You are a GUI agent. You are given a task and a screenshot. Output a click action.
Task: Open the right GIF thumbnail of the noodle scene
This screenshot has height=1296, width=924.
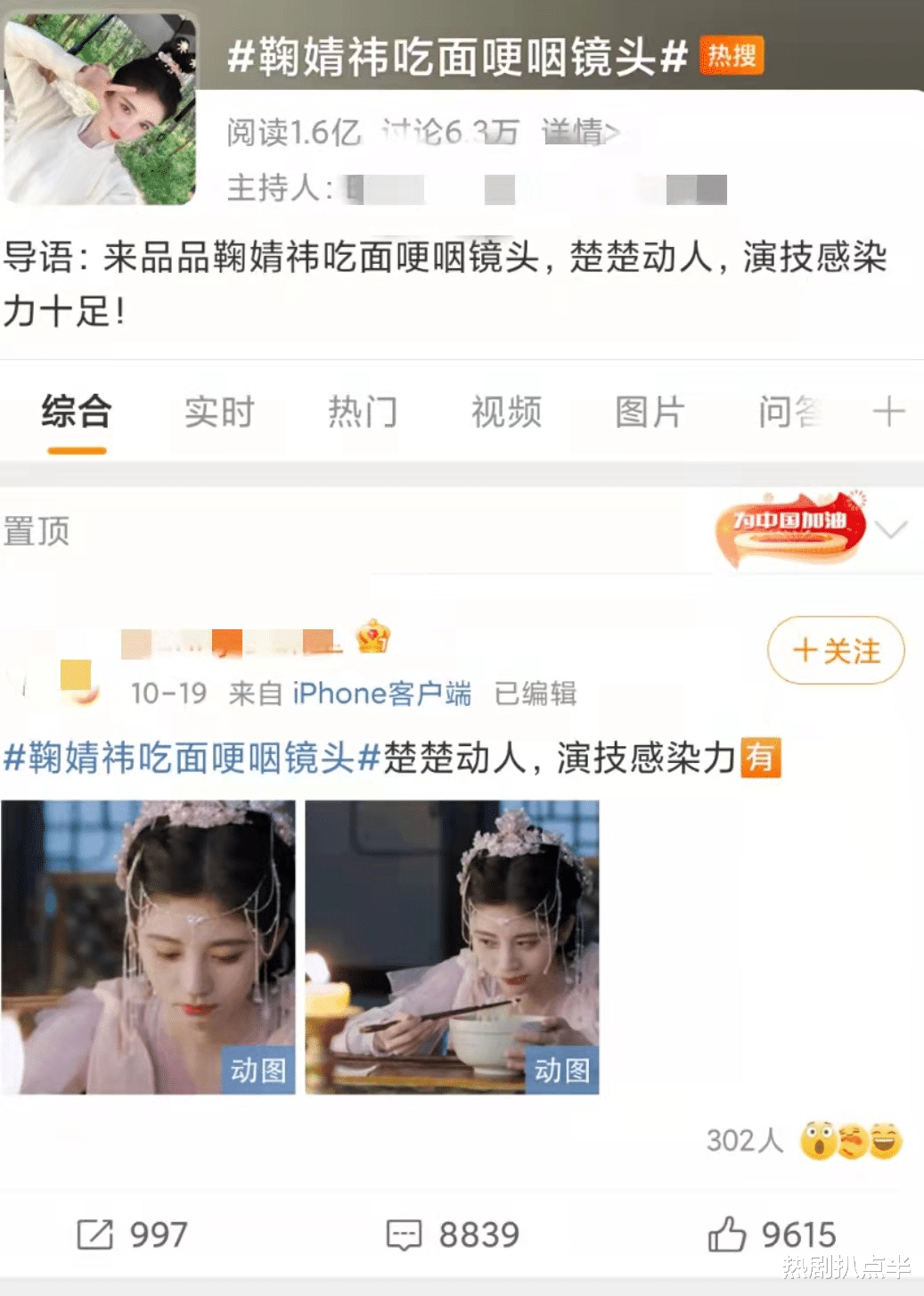tap(454, 944)
